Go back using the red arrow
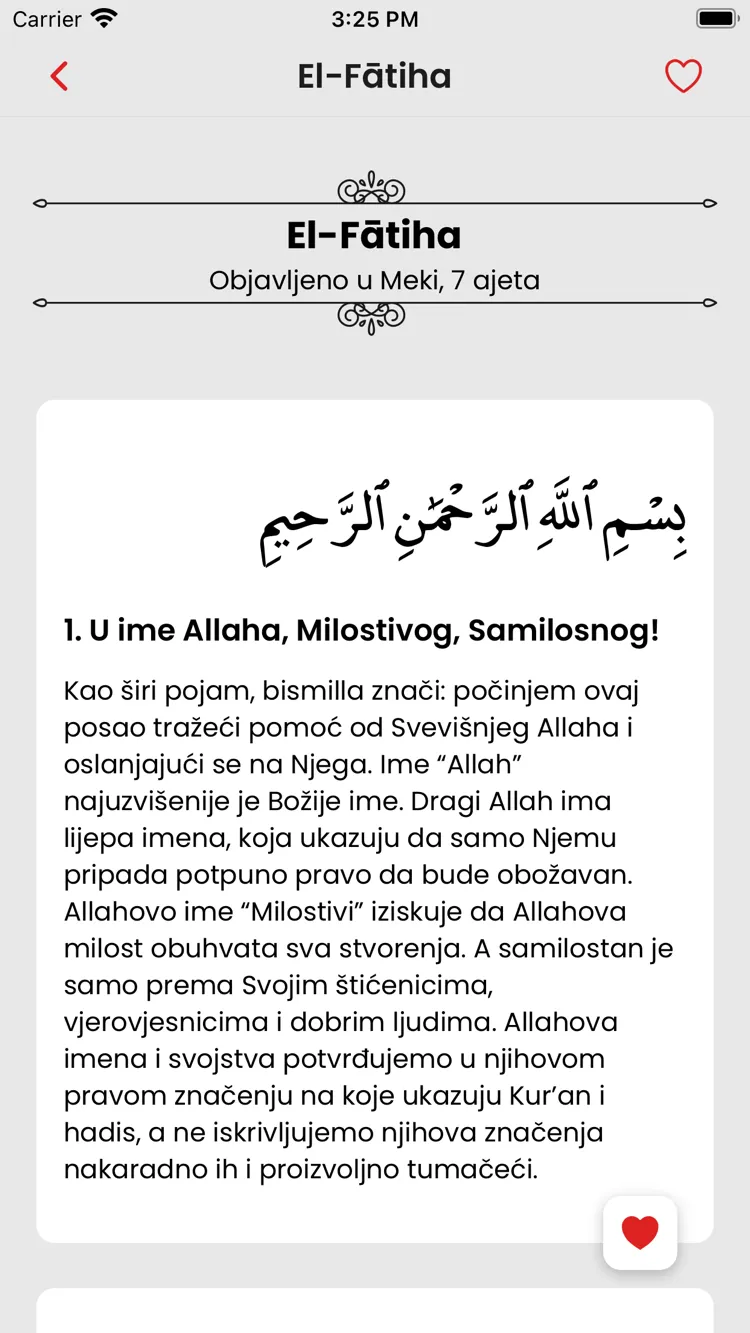This screenshot has height=1333, width=750. (59, 76)
